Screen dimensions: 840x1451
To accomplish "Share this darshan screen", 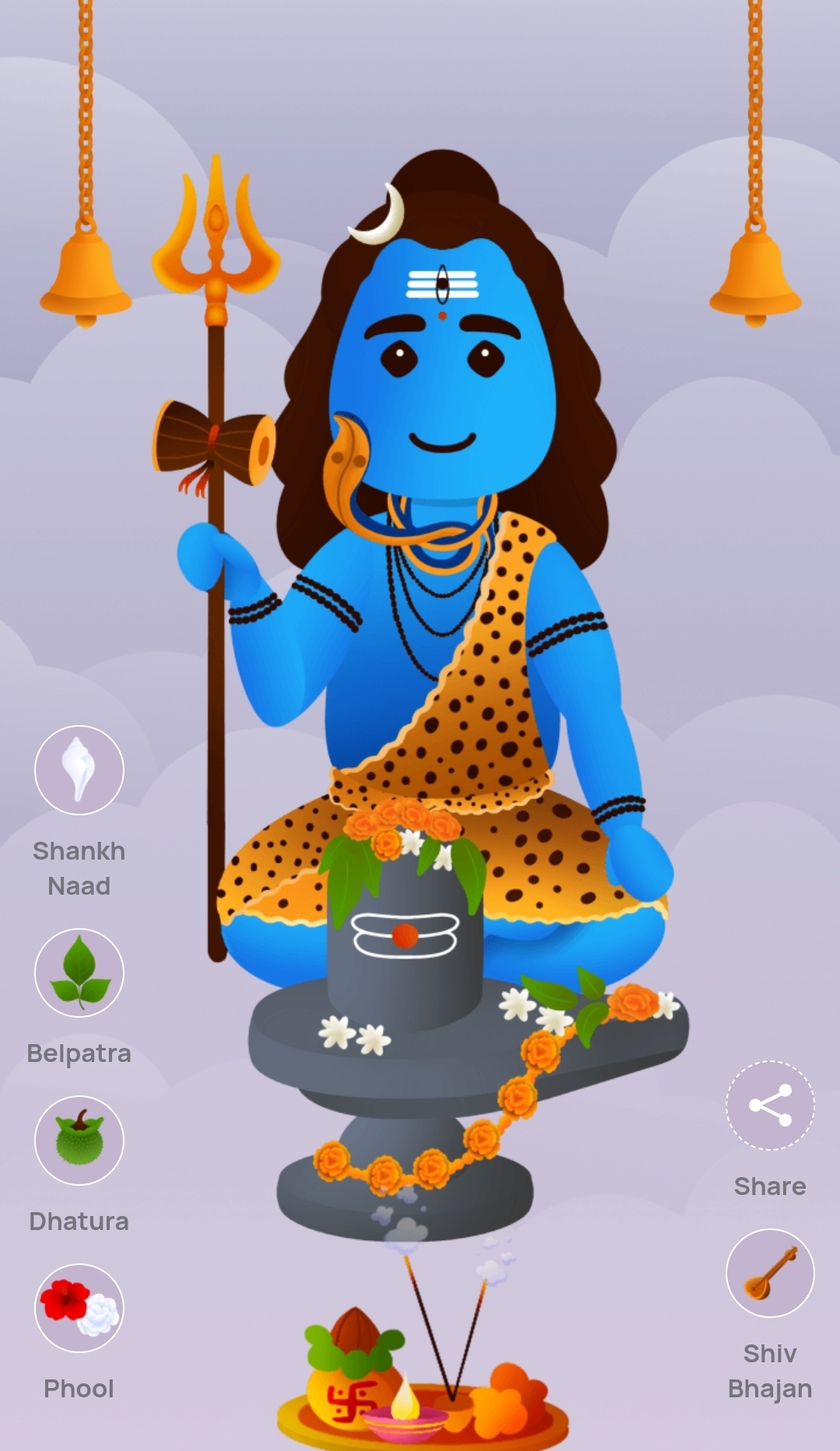I will [769, 1106].
